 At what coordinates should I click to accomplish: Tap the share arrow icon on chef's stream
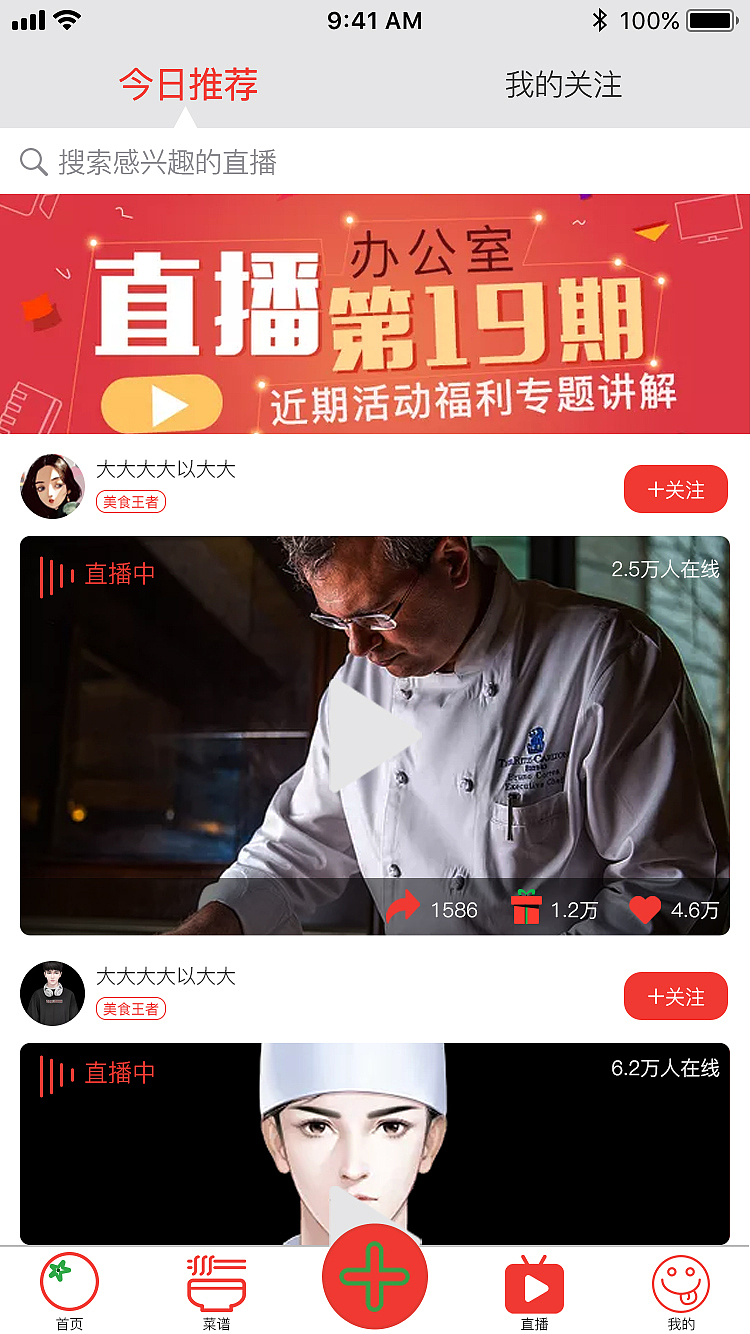(x=403, y=908)
